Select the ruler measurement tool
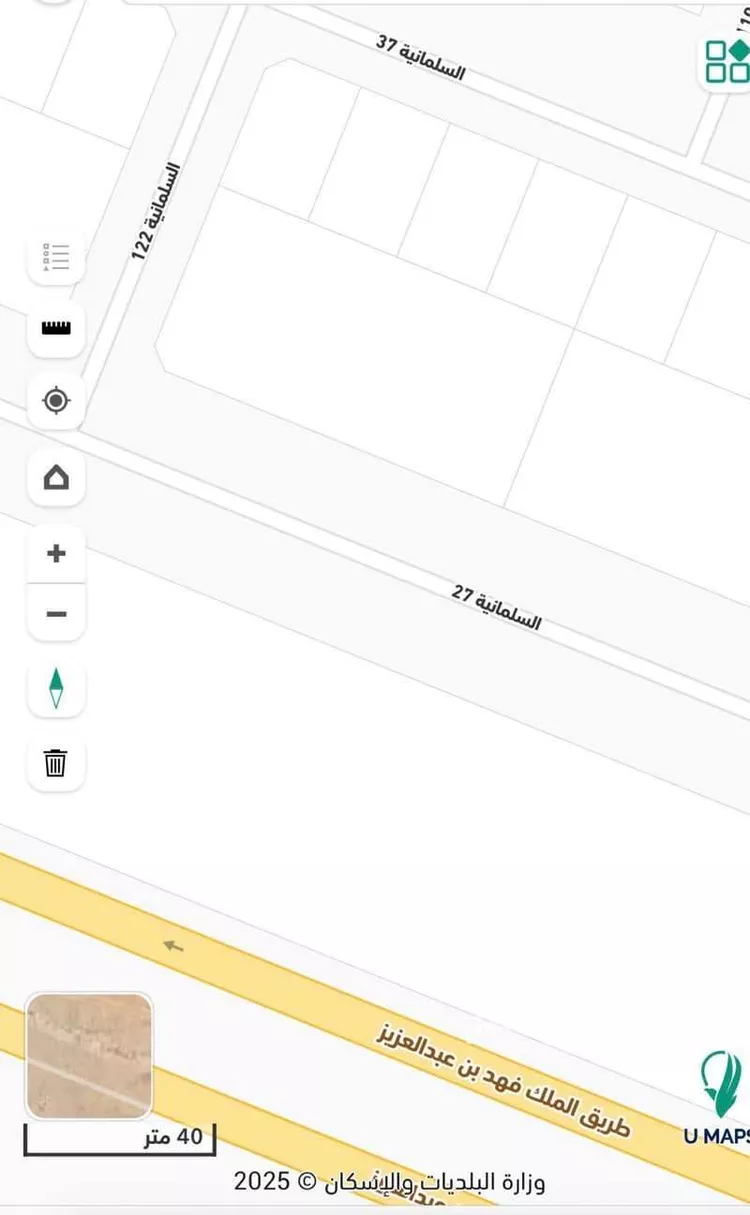This screenshot has width=750, height=1215. click(x=56, y=328)
